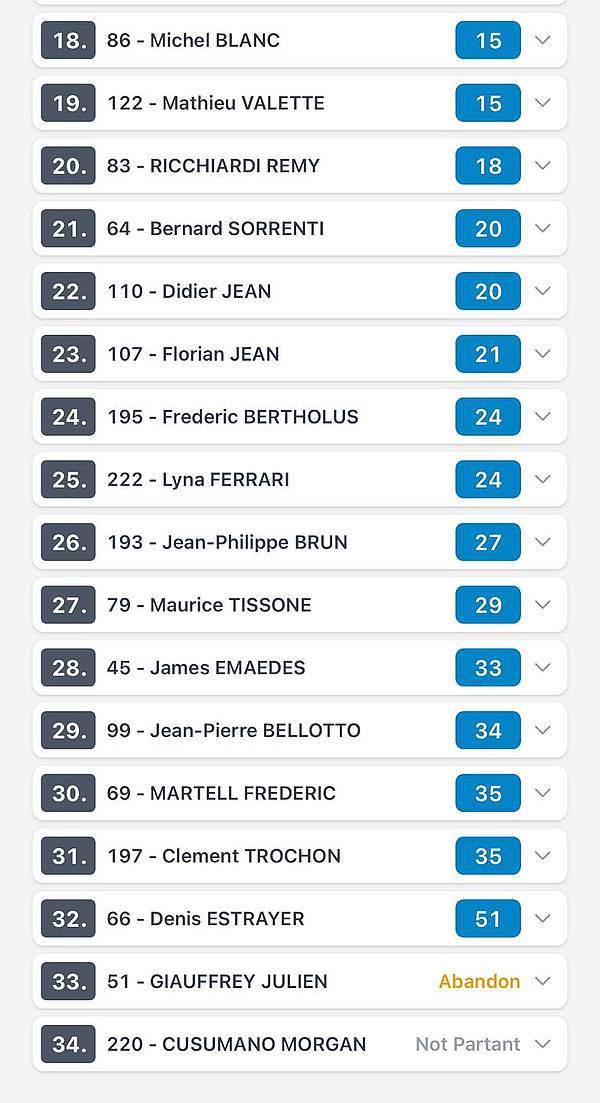Expand James EMAEDES result row
This screenshot has width=600, height=1103.
coord(542,667)
